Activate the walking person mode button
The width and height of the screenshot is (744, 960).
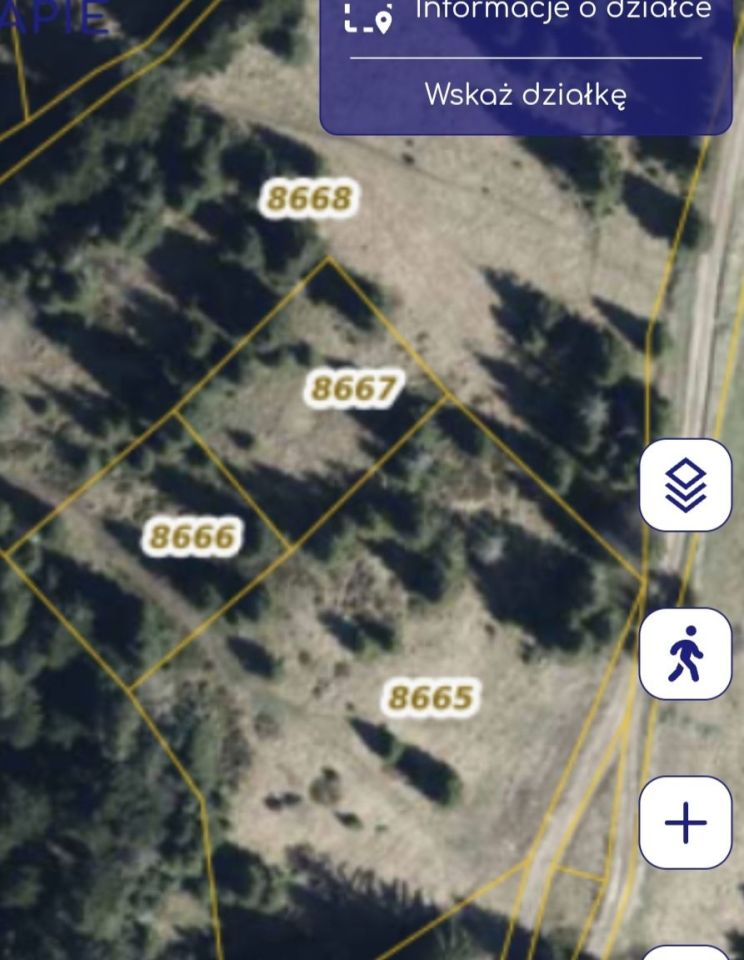(685, 654)
